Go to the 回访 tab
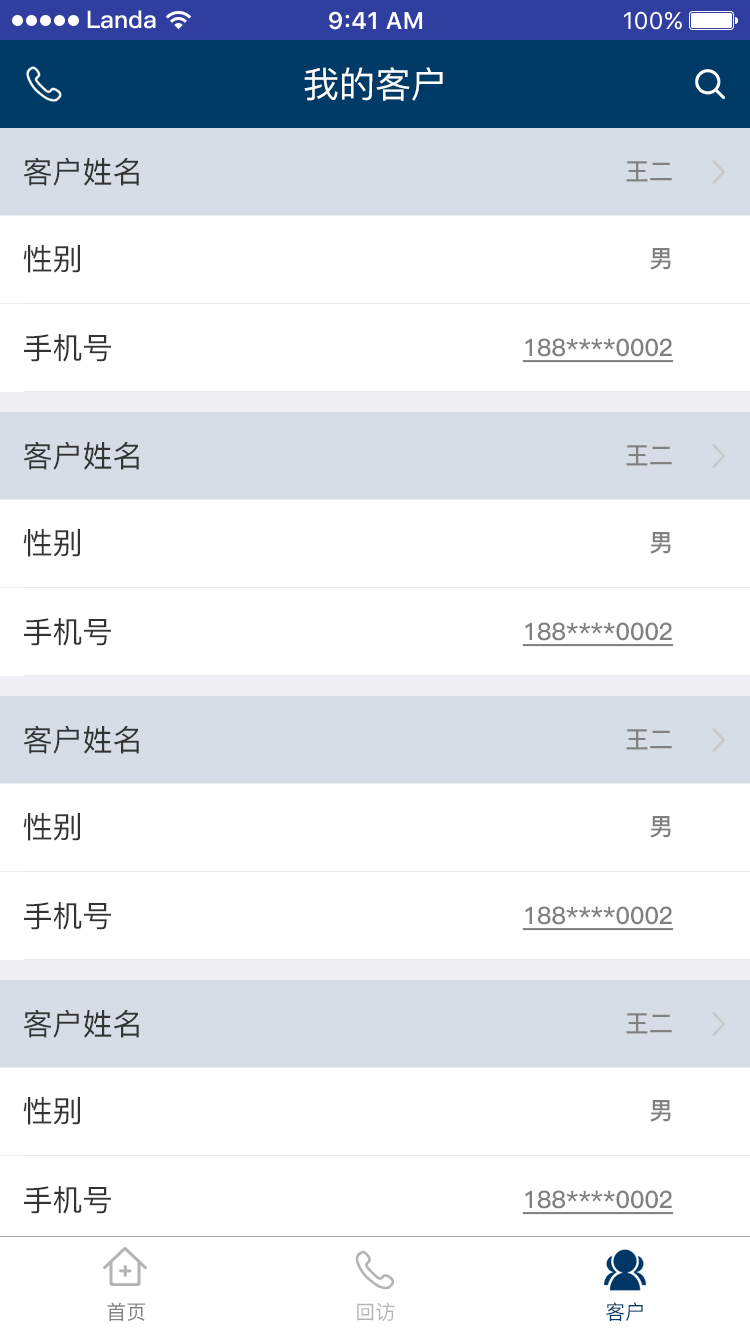The width and height of the screenshot is (750, 1334). tap(375, 1284)
